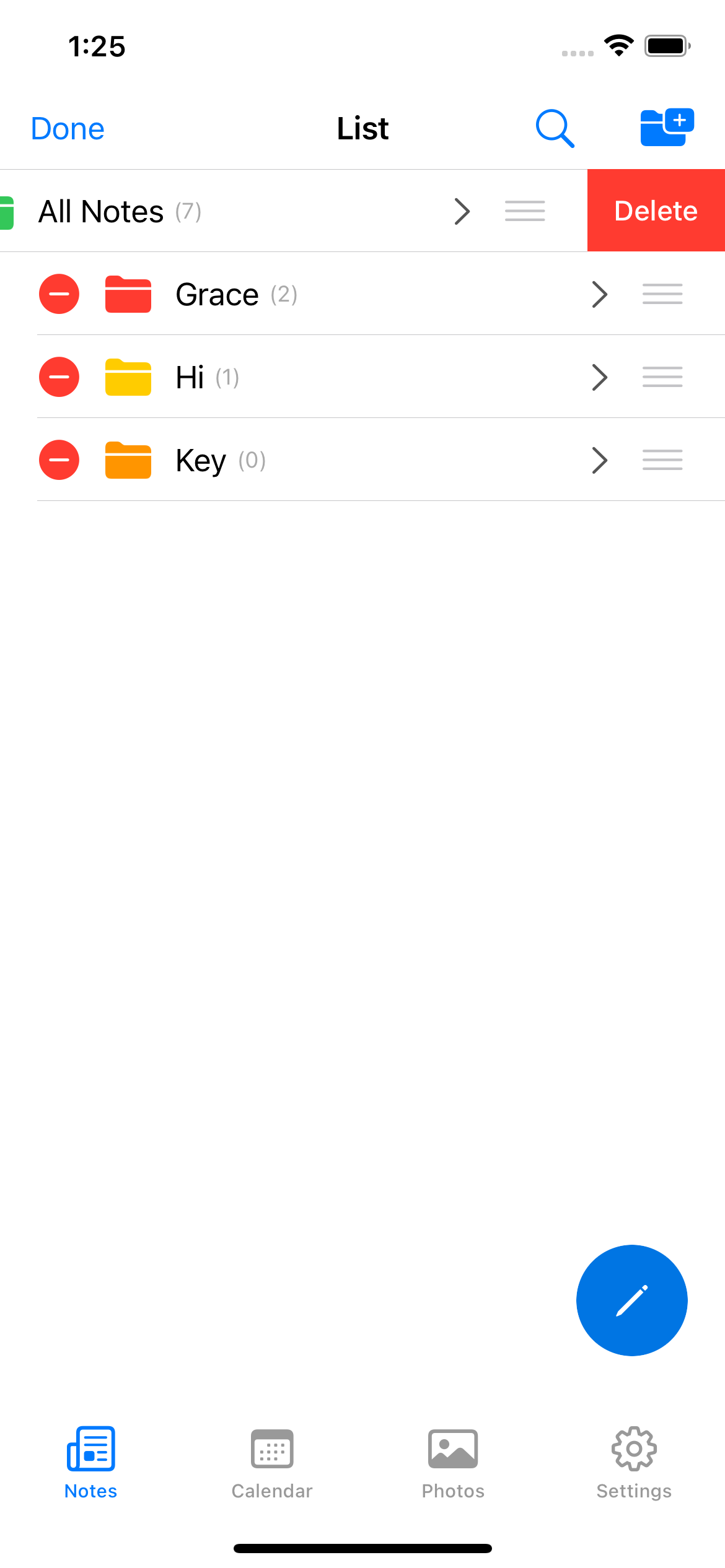Tap the blue compose pencil button
The image size is (725, 1568).
631,1300
